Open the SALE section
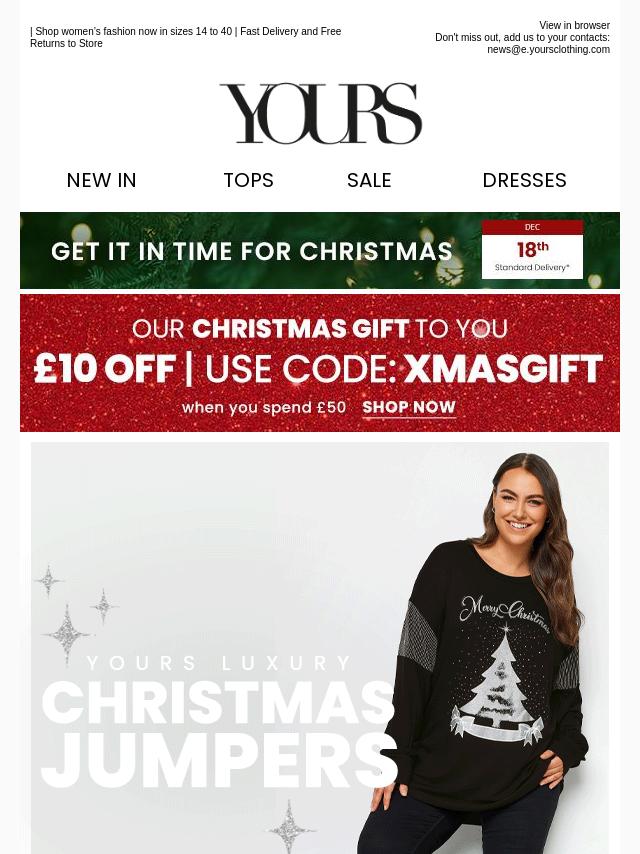 (x=369, y=180)
